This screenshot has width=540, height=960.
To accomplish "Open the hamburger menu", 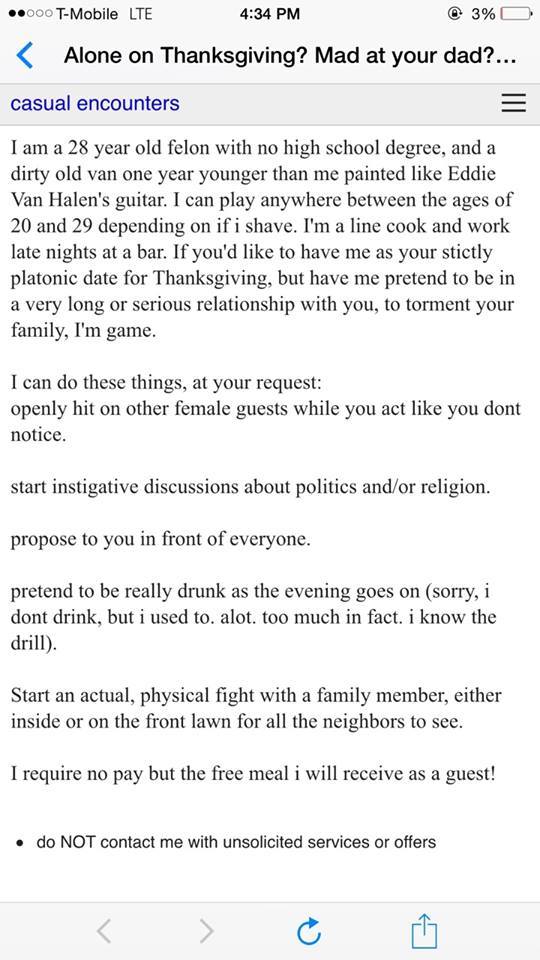I will (x=513, y=103).
